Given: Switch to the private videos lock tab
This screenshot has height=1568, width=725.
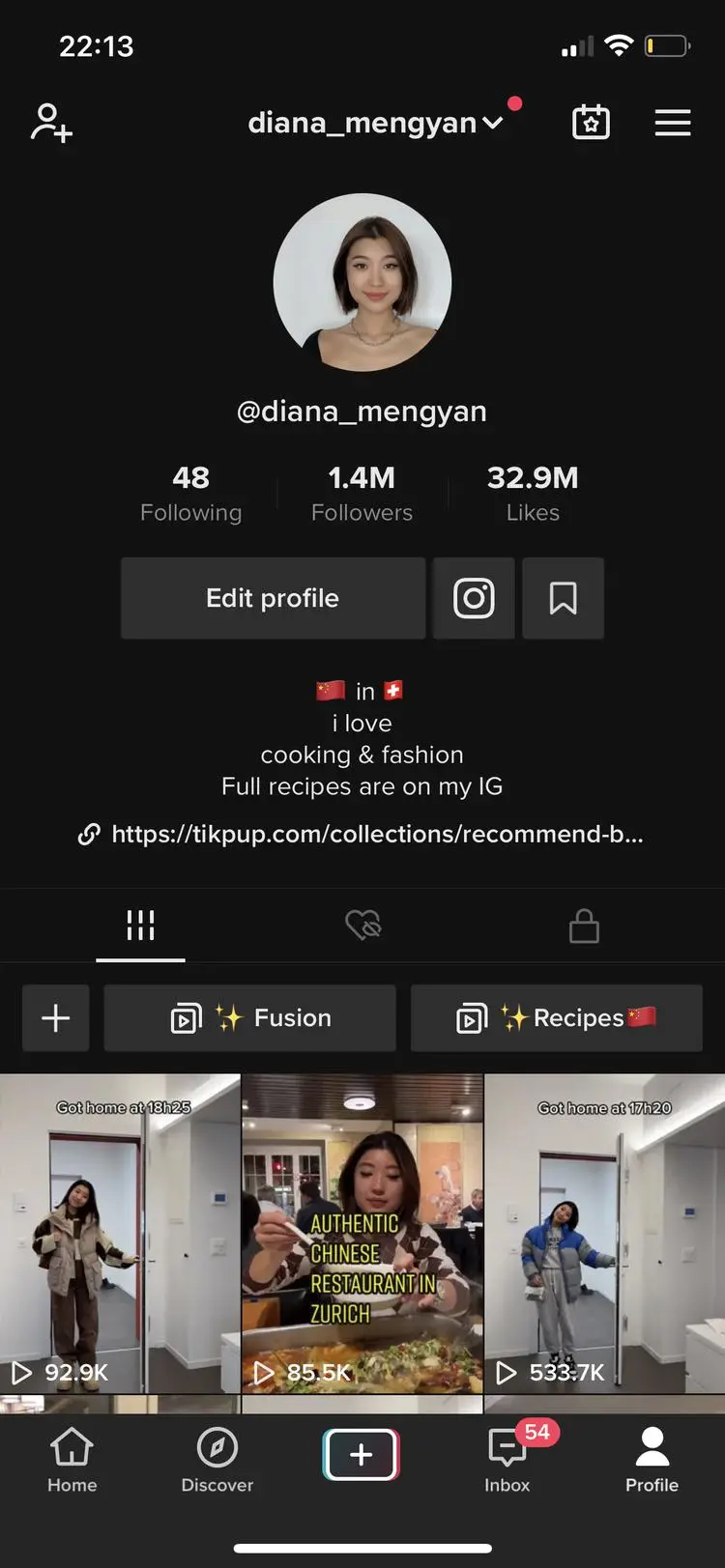Looking at the screenshot, I should (584, 925).
